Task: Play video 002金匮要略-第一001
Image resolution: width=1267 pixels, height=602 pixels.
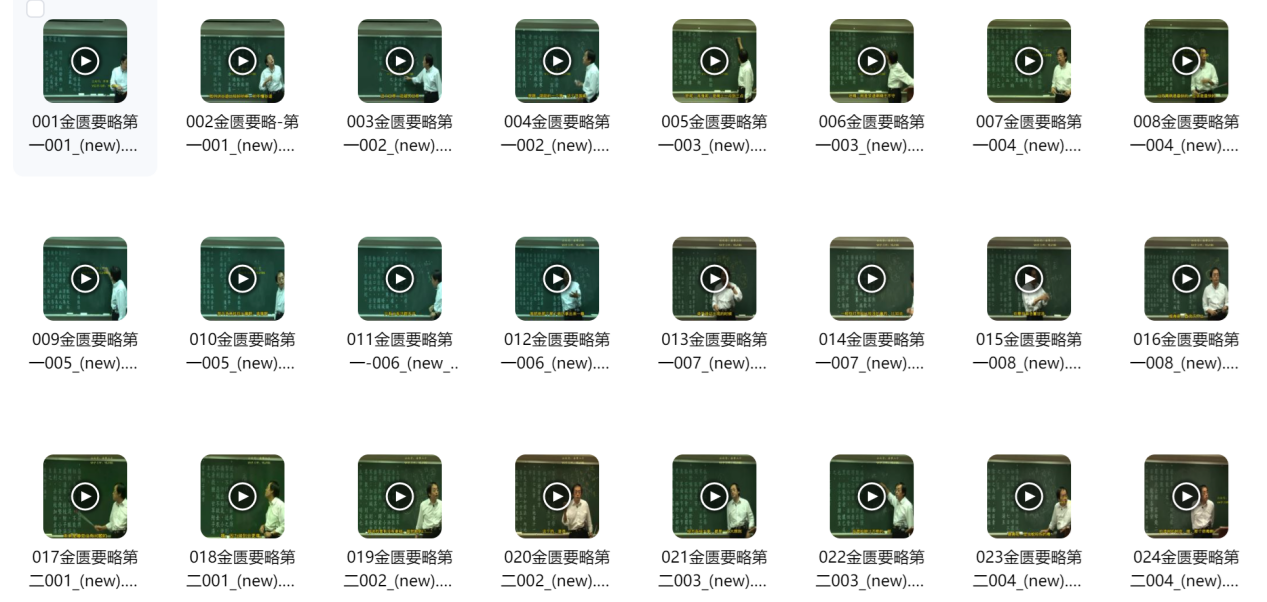Action: (242, 61)
